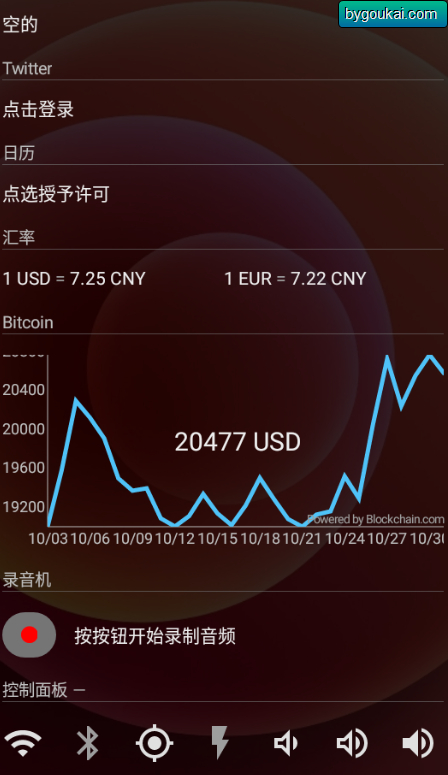Start recording audio with the red record button

pyautogui.click(x=29, y=635)
